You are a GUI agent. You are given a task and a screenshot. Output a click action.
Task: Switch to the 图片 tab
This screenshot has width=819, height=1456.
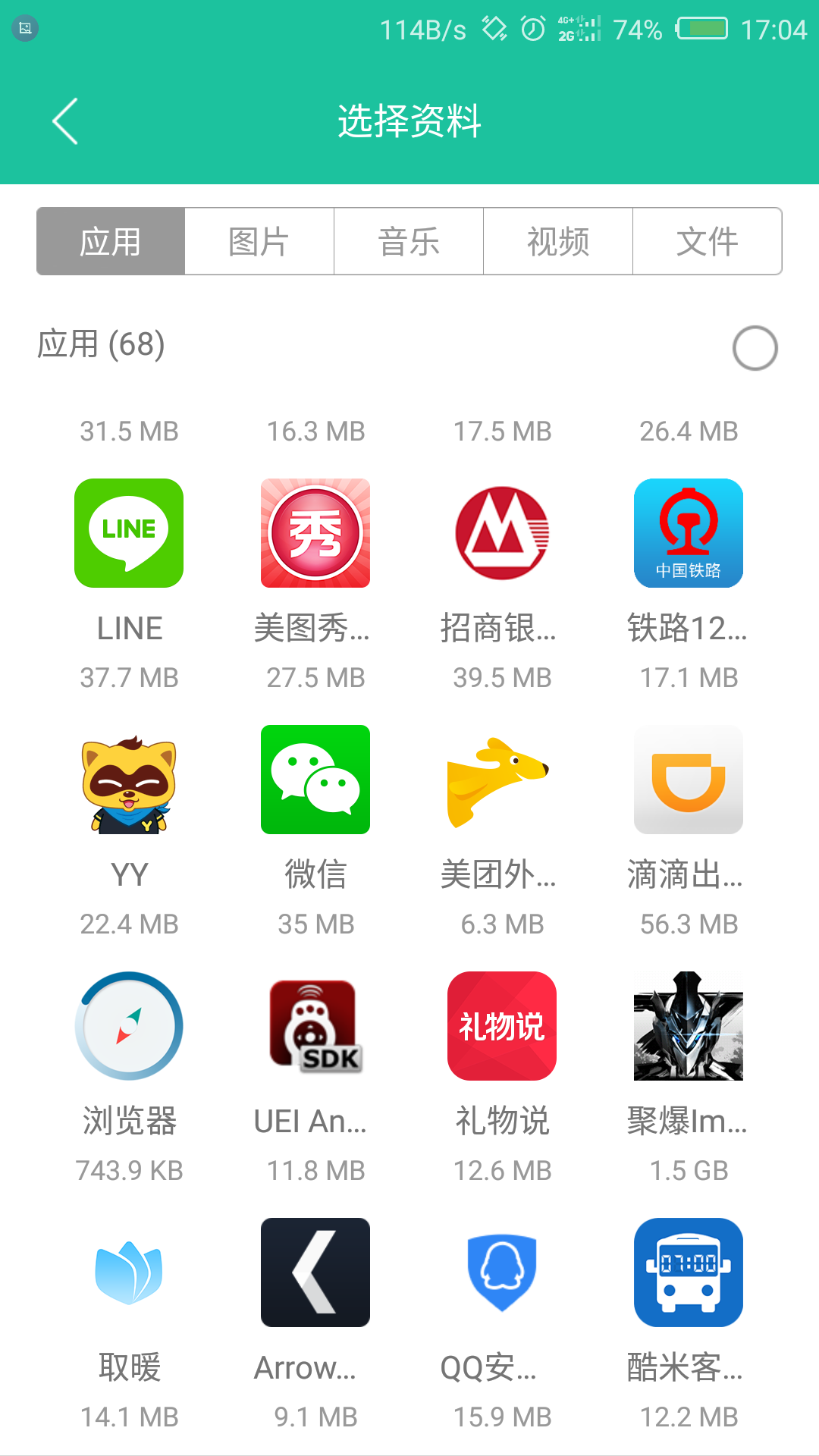point(259,240)
